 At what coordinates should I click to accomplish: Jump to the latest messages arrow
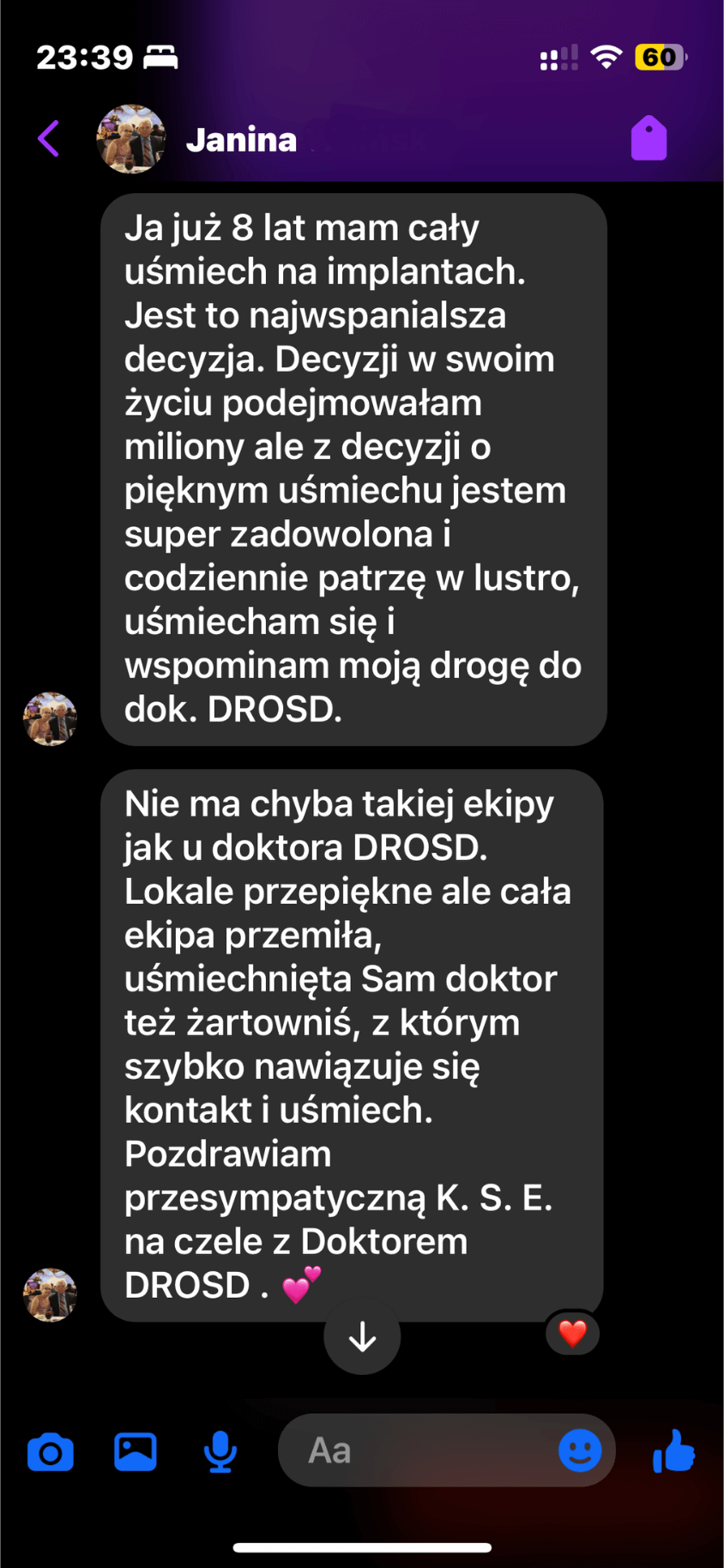362,1336
